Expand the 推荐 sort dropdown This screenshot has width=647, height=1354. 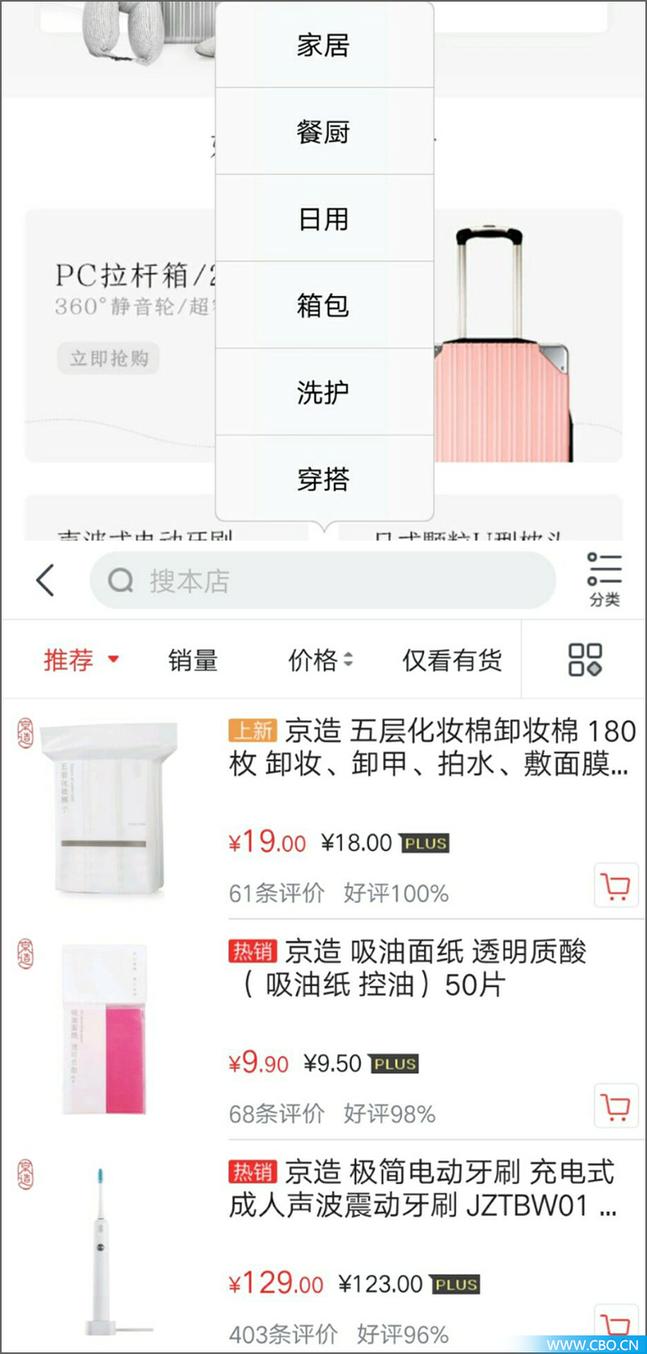point(81,660)
